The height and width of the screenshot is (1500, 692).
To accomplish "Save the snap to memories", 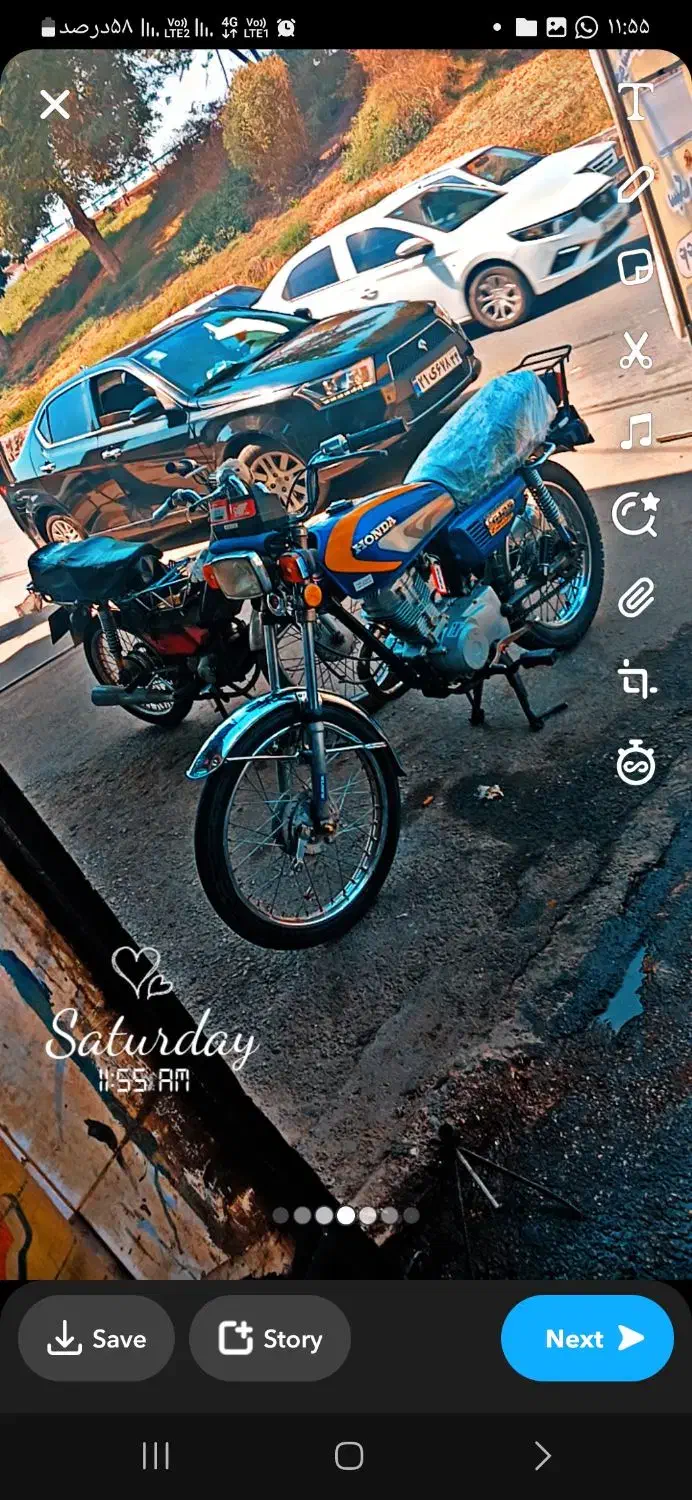I will click(96, 1338).
